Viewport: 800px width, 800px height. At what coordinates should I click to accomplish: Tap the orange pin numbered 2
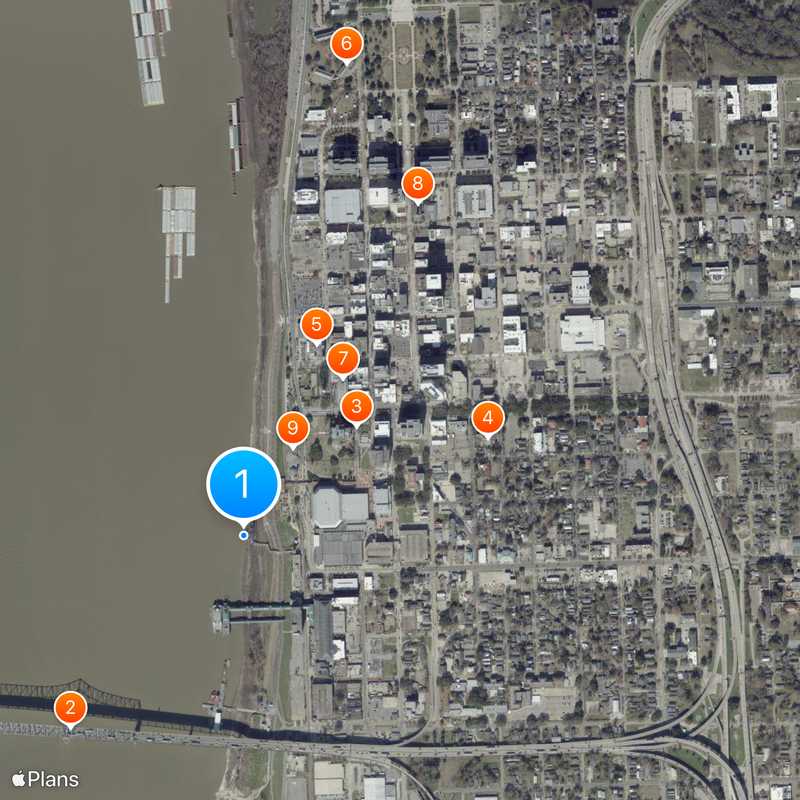coord(70,708)
